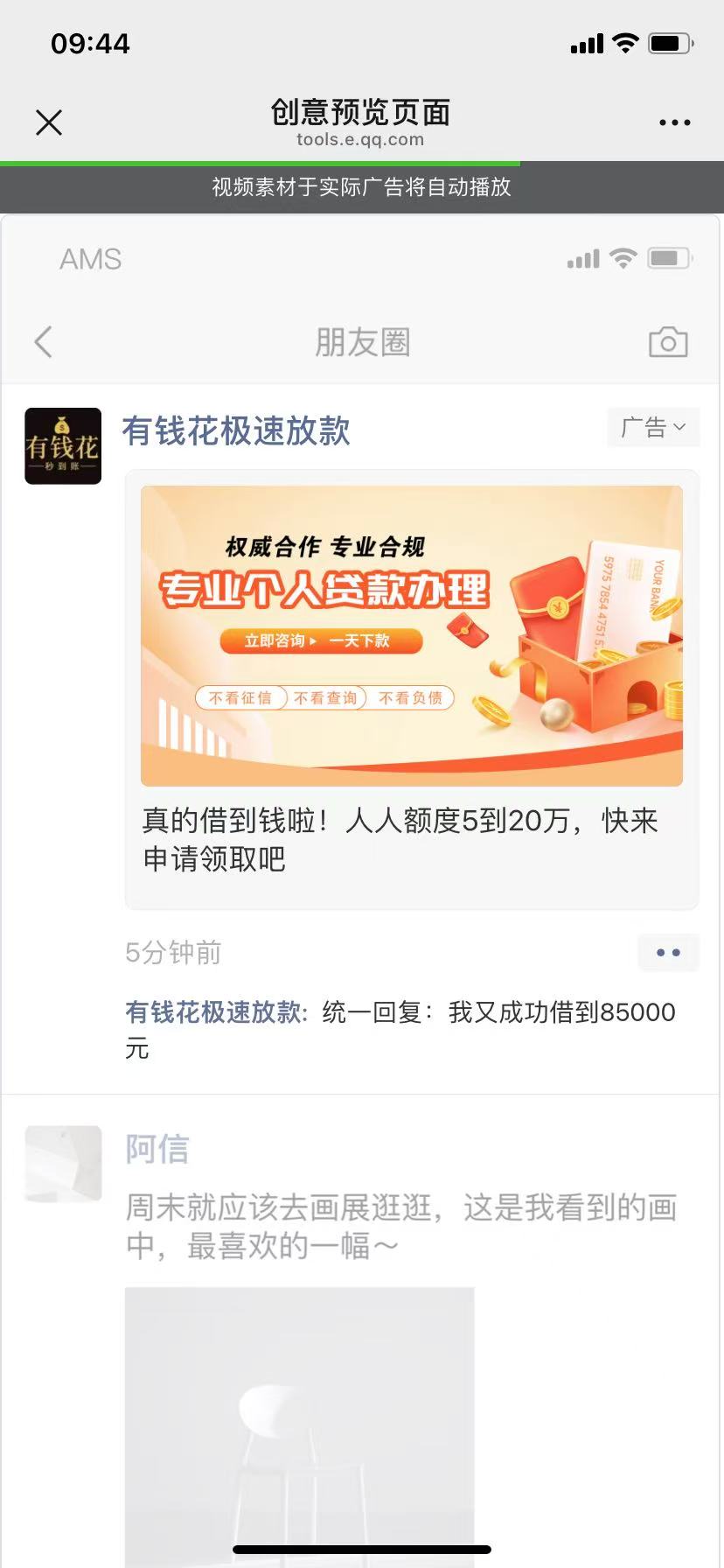
Task: Expand the 广告 dropdown tag
Action: pos(653,428)
